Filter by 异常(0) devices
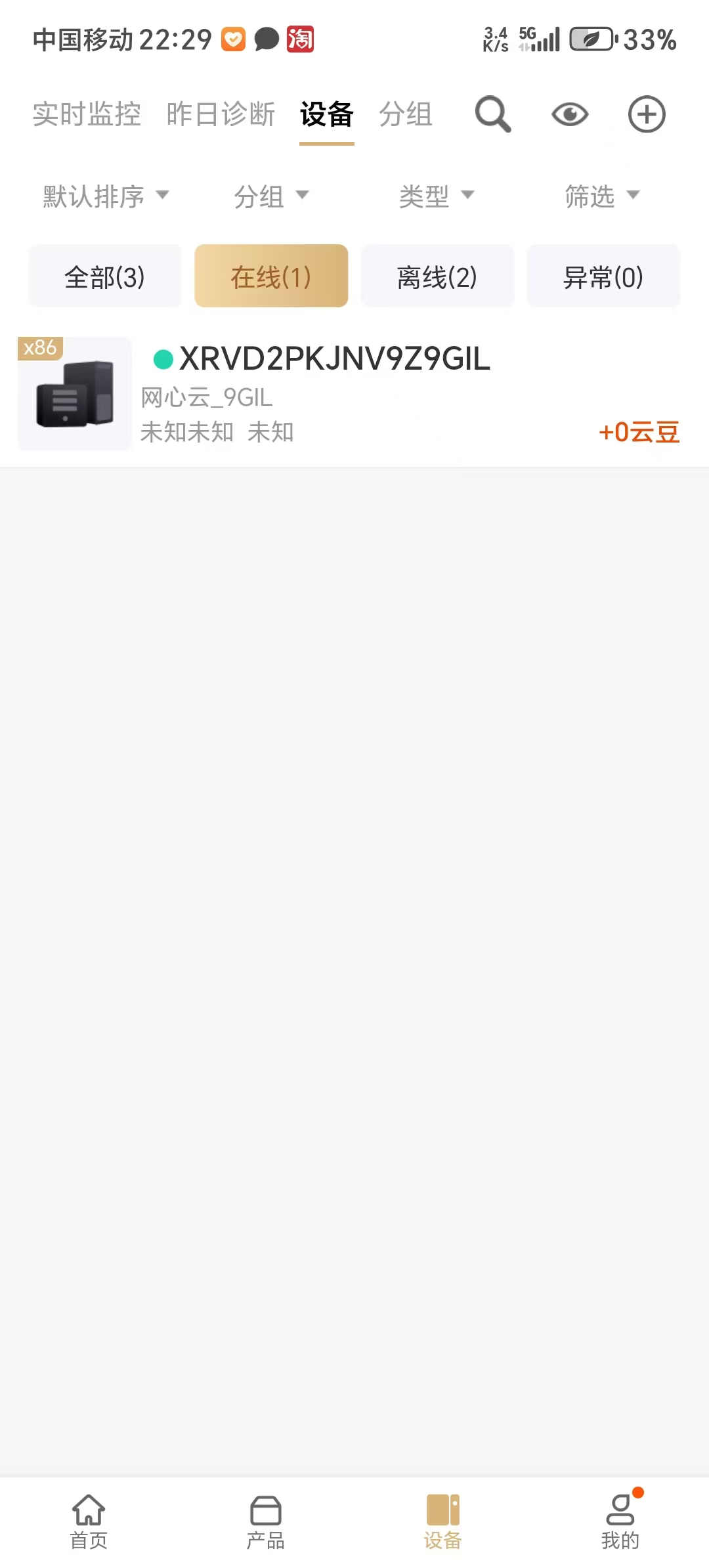Viewport: 709px width, 1568px height. coord(603,276)
